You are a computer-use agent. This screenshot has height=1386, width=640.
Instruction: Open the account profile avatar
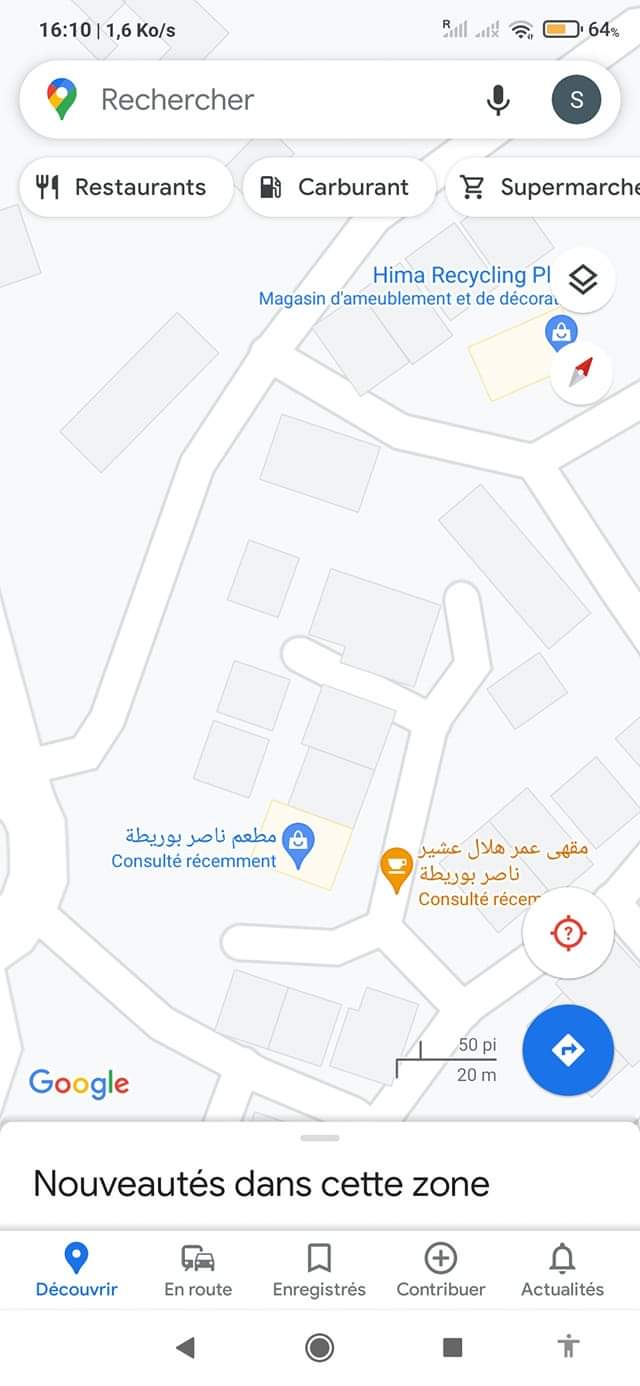(x=576, y=100)
